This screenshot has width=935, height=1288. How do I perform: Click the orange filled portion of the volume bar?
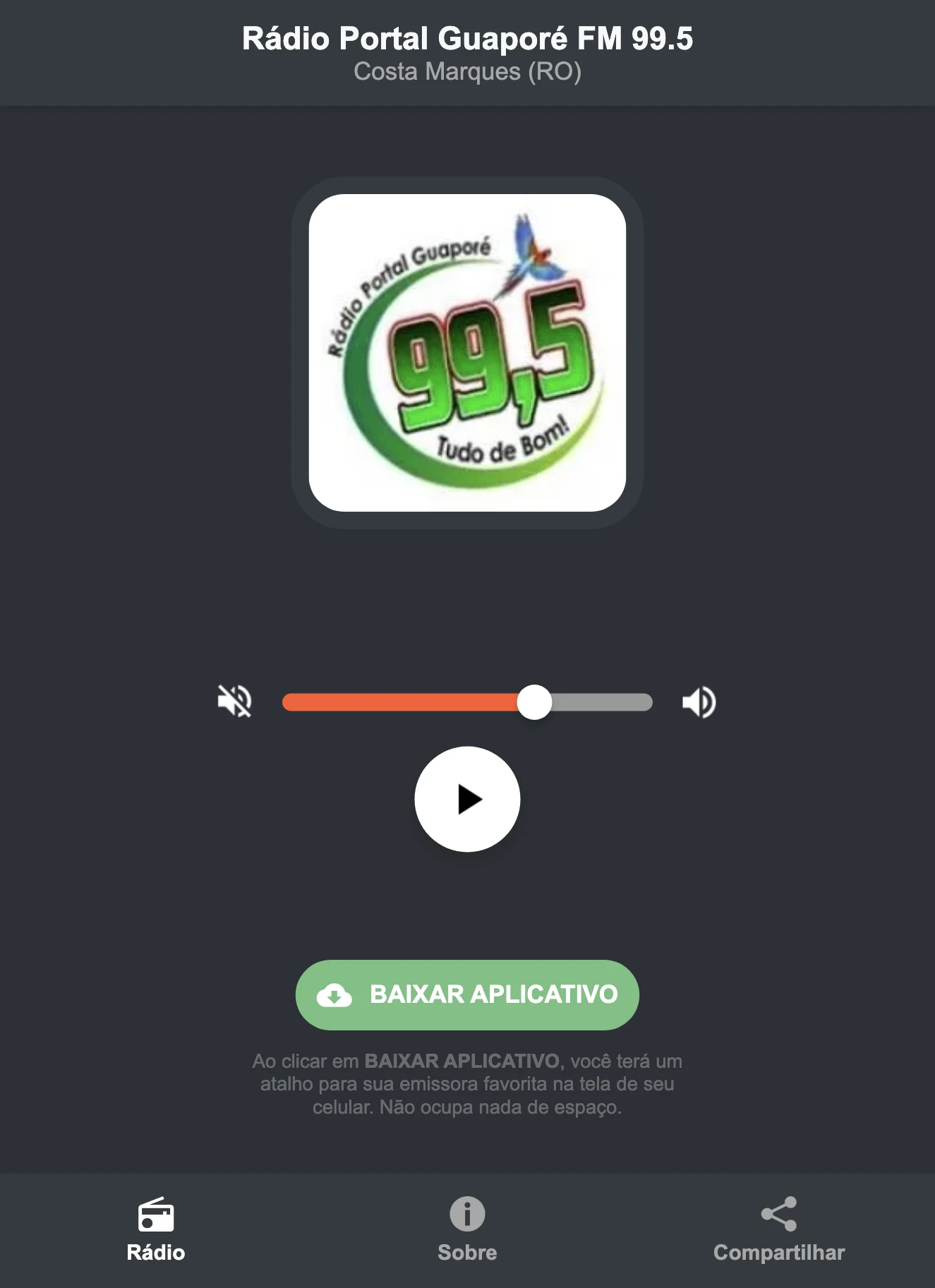pyautogui.click(x=402, y=702)
